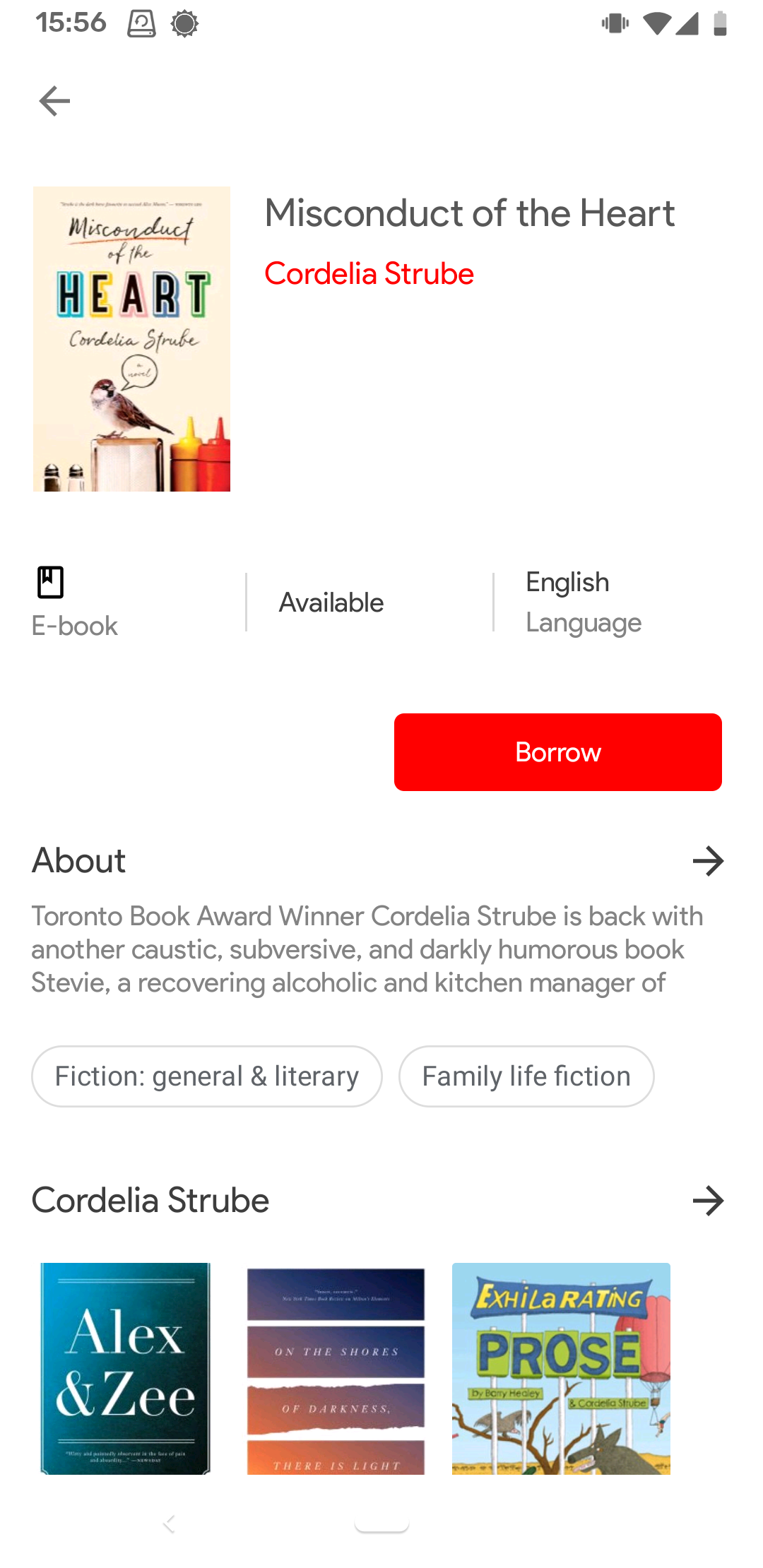
Task: Tap the Misconduct of the Heart cover
Action: pos(131,339)
